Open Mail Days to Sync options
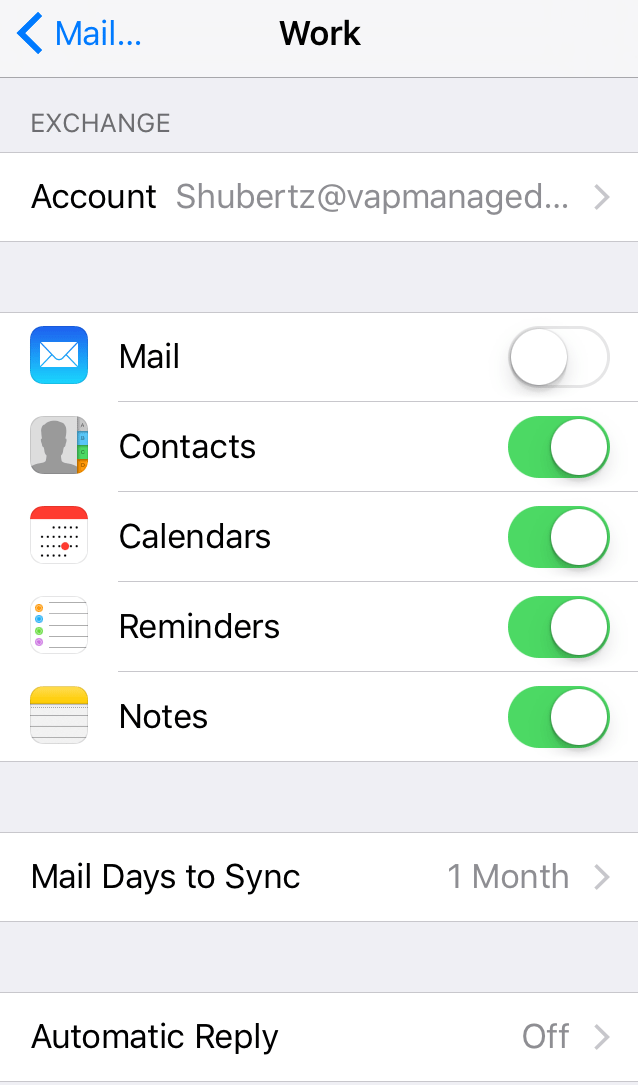The width and height of the screenshot is (638, 1085). [319, 877]
